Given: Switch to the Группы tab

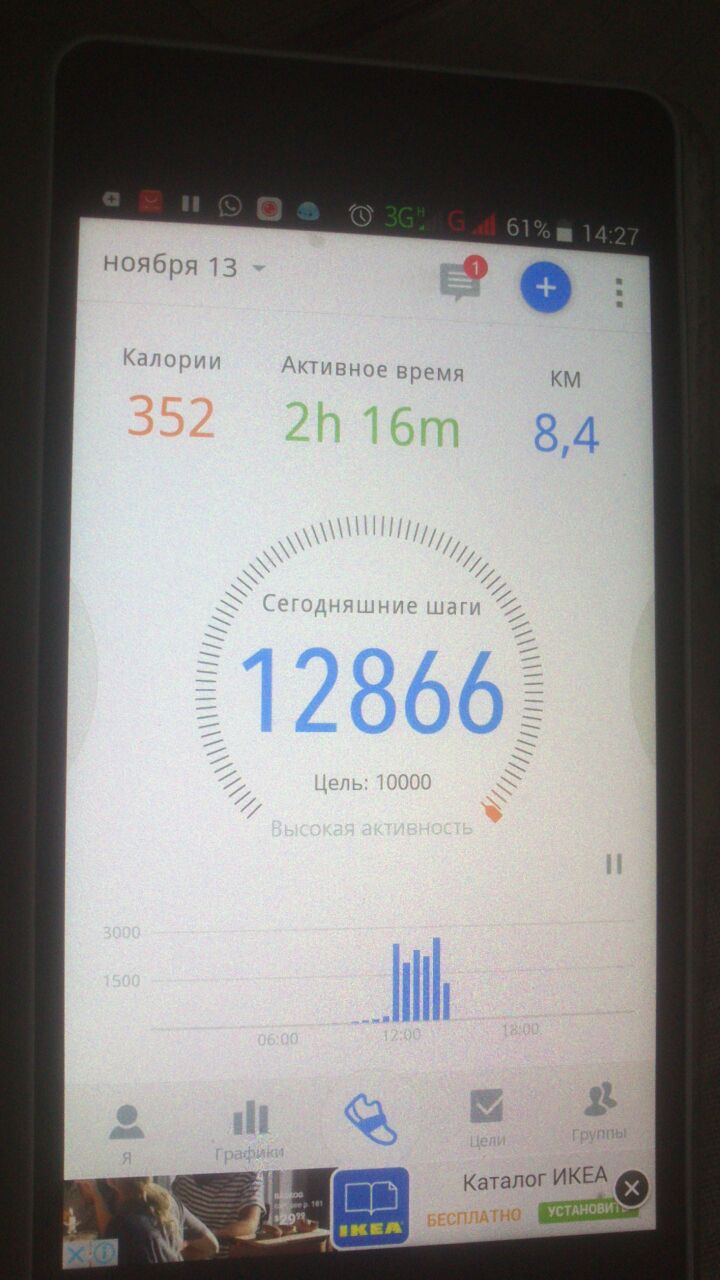Looking at the screenshot, I should tap(599, 1111).
